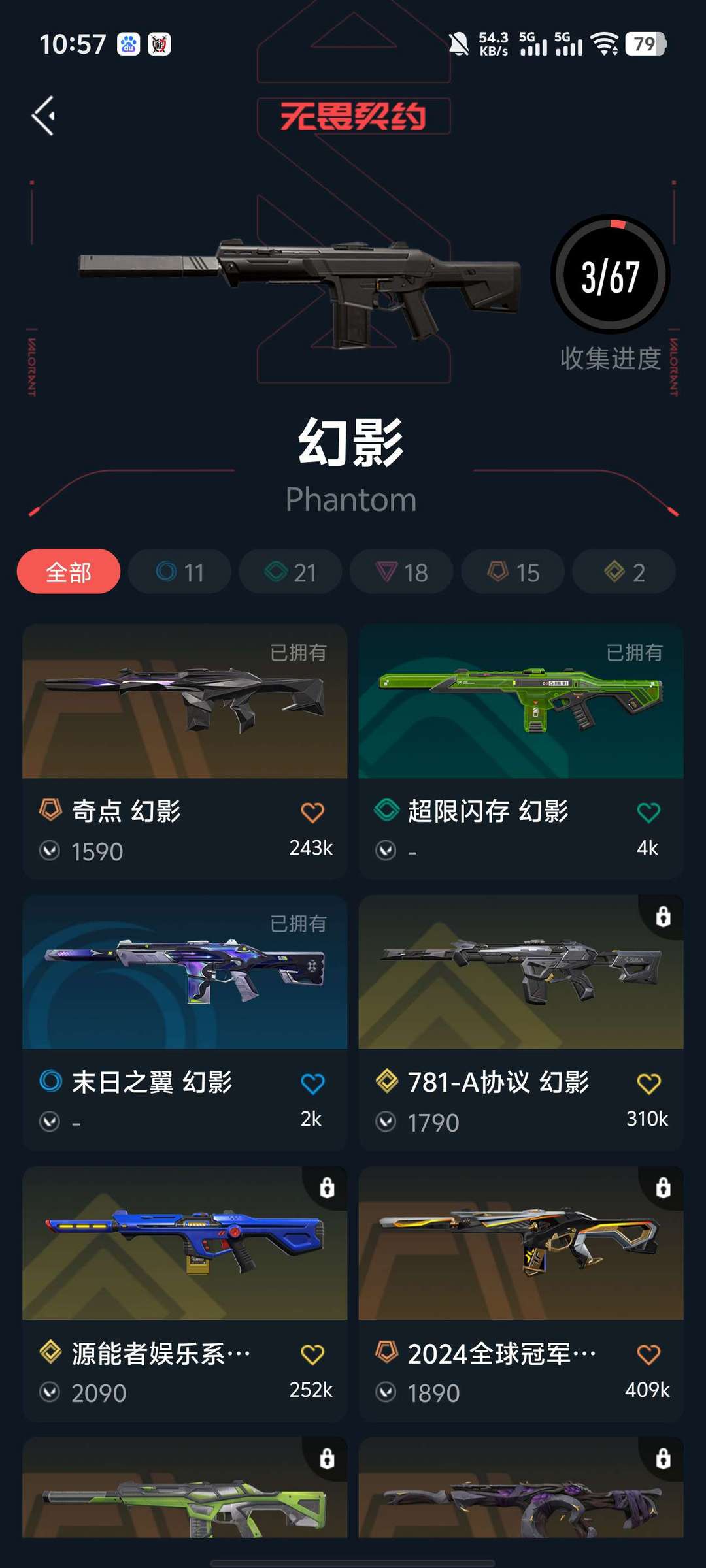Filter skins by the tier showing 11
The height and width of the screenshot is (1568, 706).
point(180,572)
